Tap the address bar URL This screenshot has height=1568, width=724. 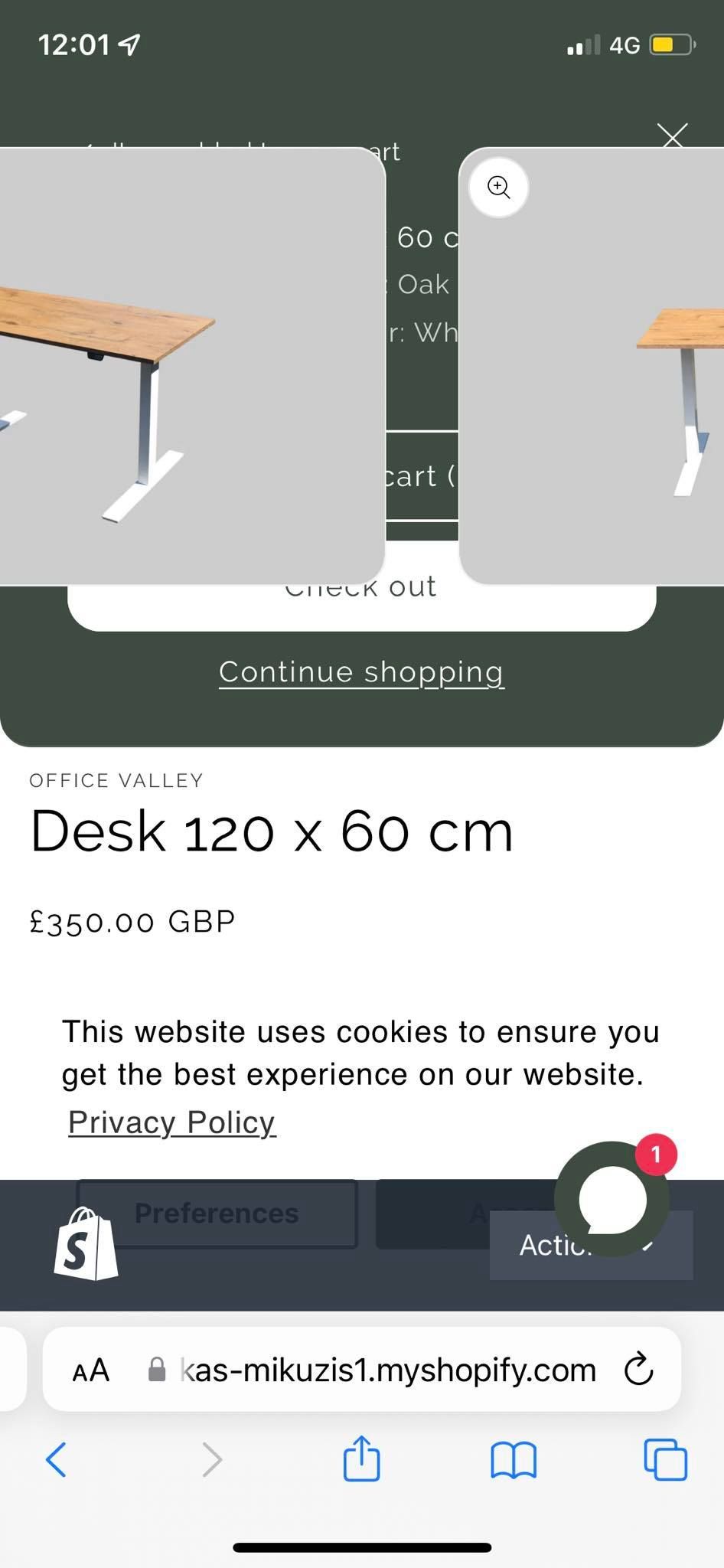(386, 1370)
